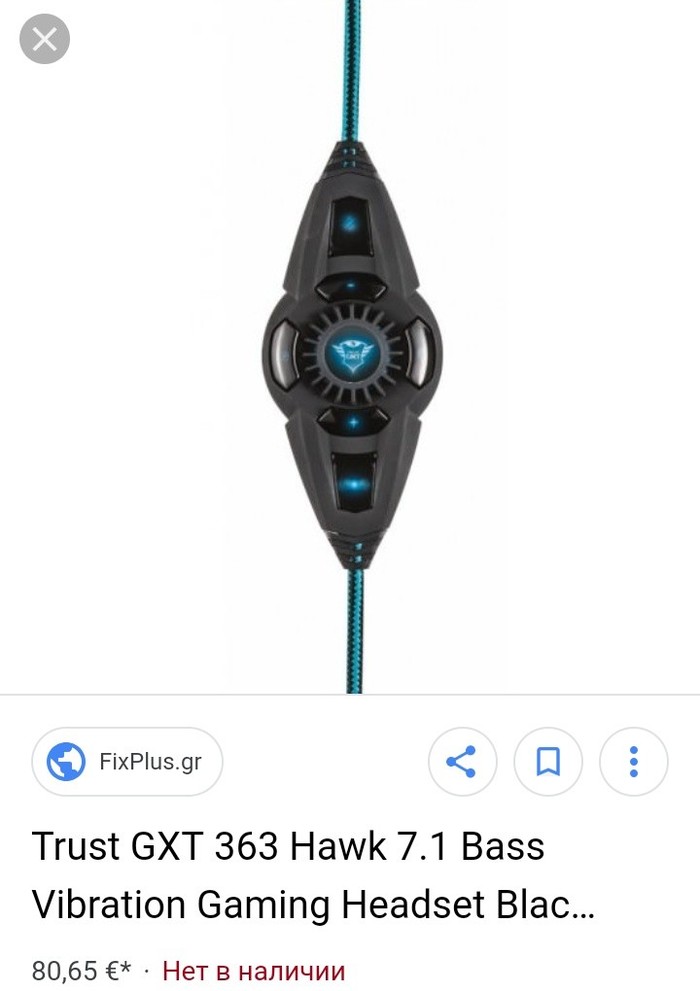View the headset controller image full size

pos(350,348)
